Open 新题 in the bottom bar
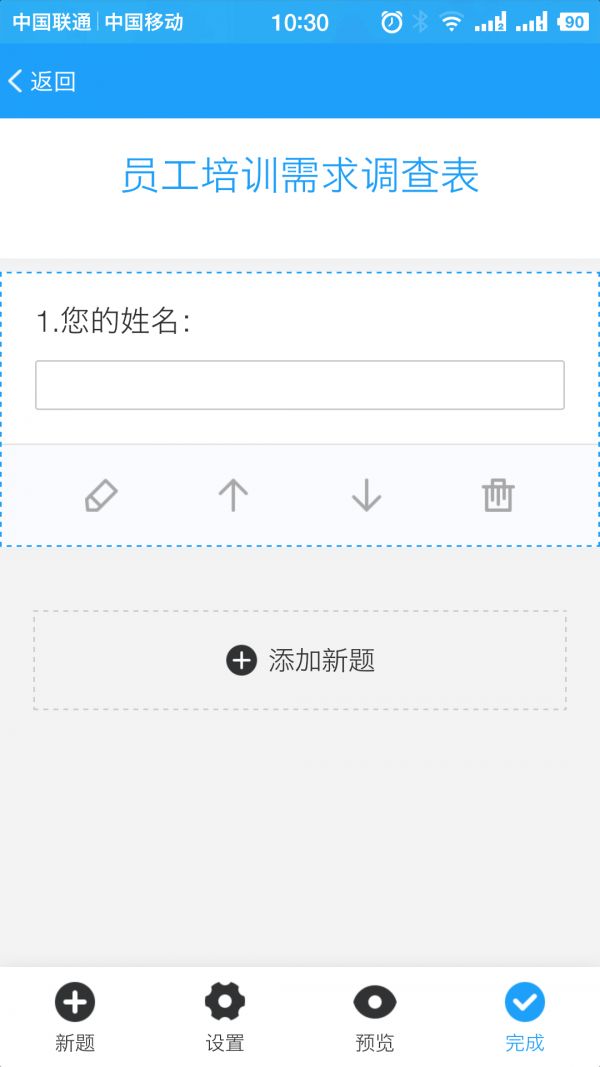 75,1017
